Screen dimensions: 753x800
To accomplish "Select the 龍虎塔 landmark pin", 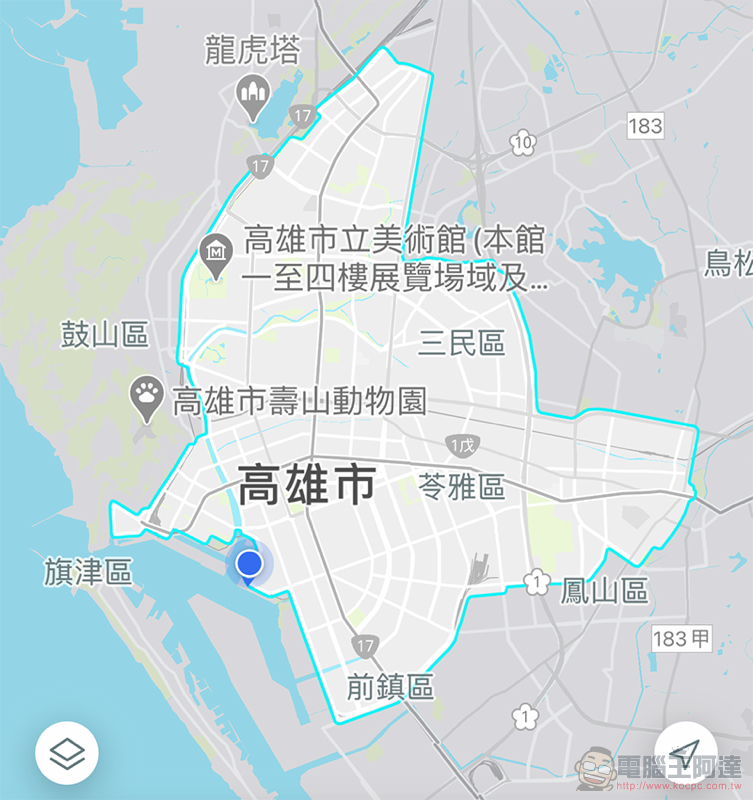I will tap(251, 95).
